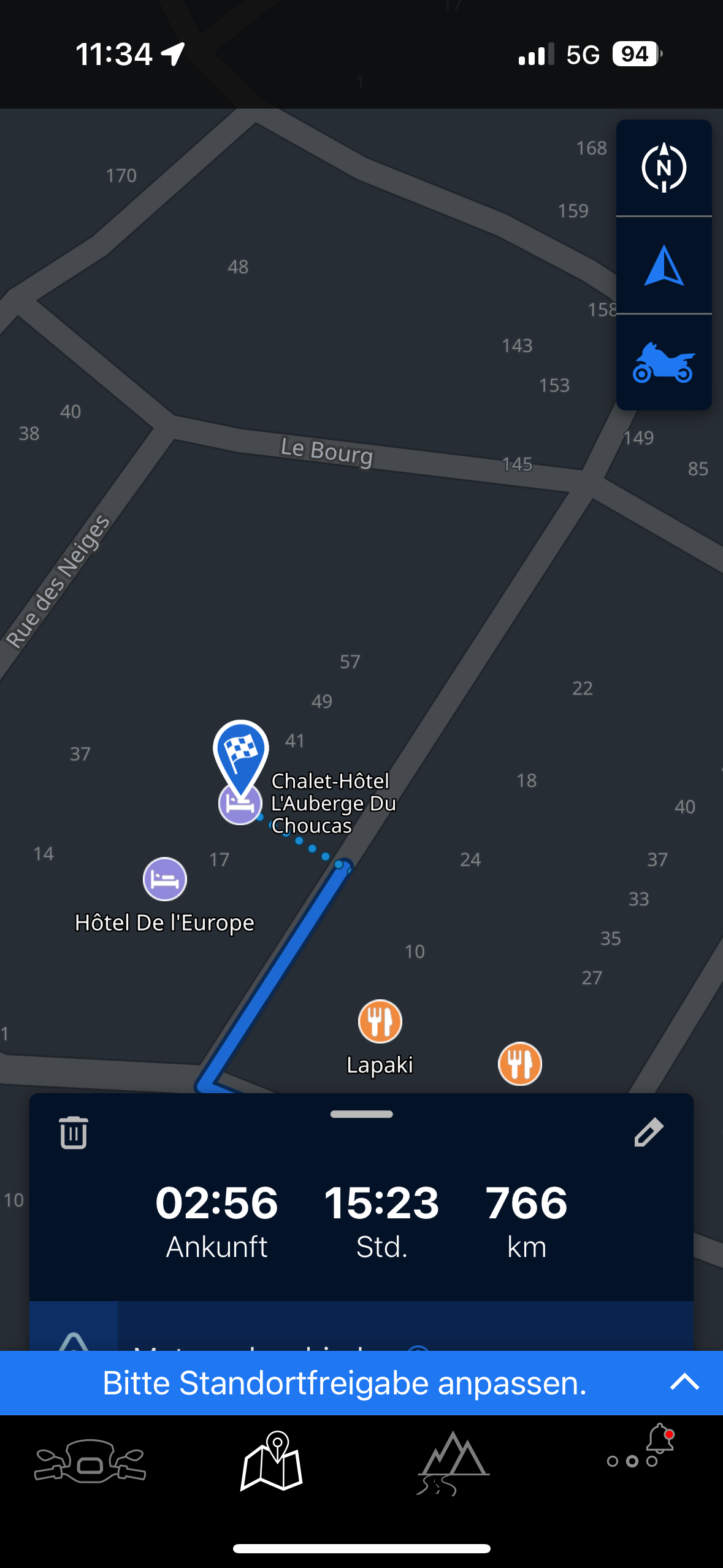Open the map navigation tab

[272, 1461]
